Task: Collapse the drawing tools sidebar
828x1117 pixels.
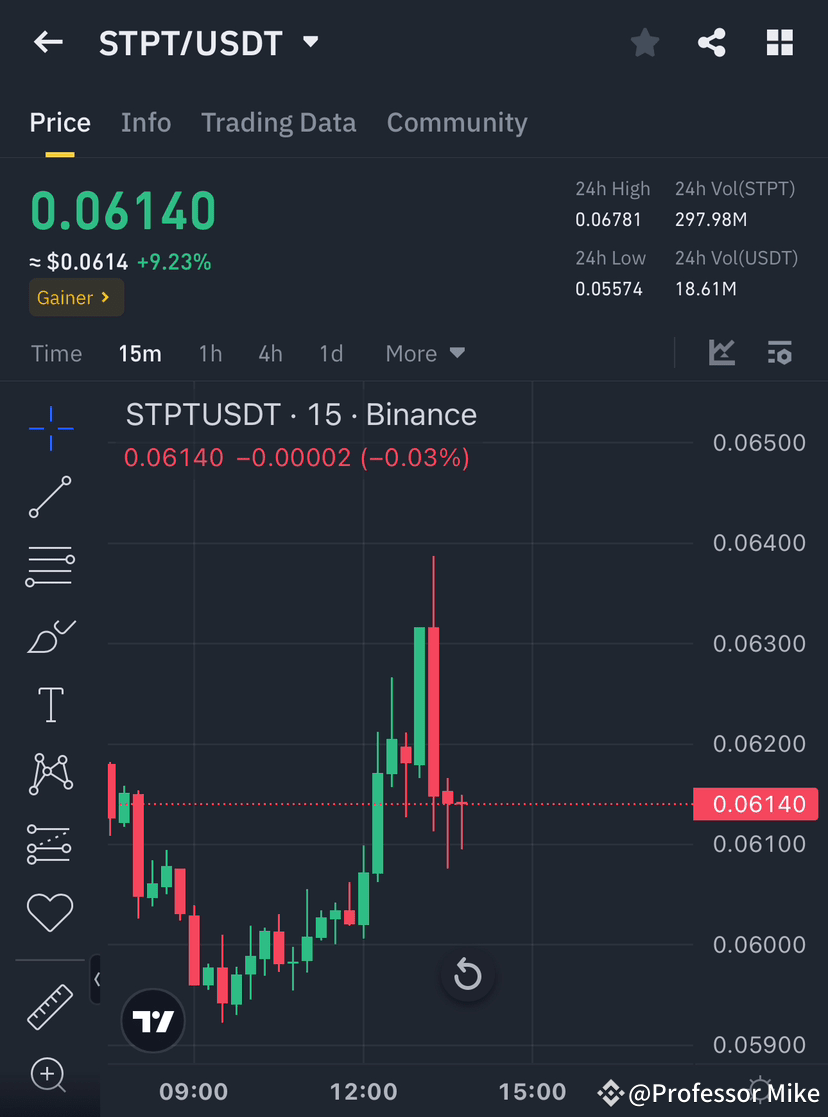Action: (x=97, y=980)
